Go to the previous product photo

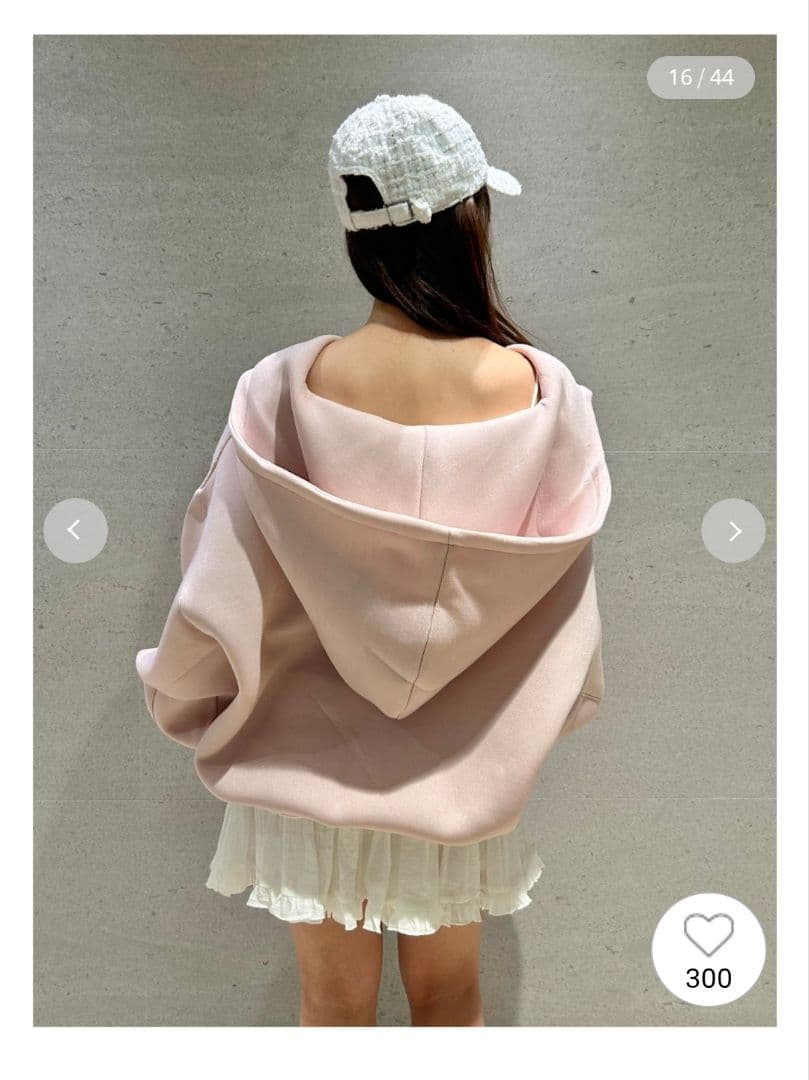point(75,530)
